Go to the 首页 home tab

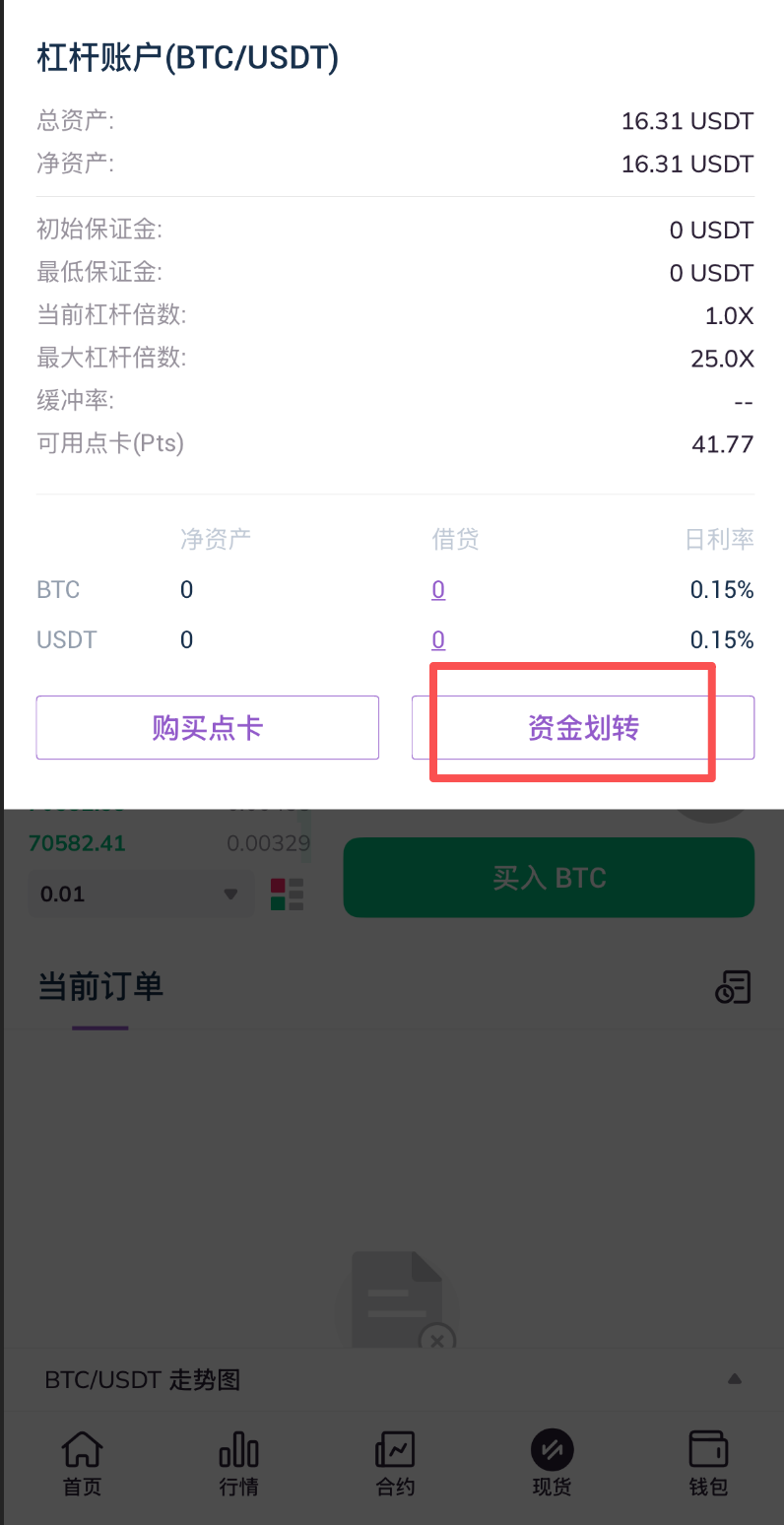tap(82, 1464)
